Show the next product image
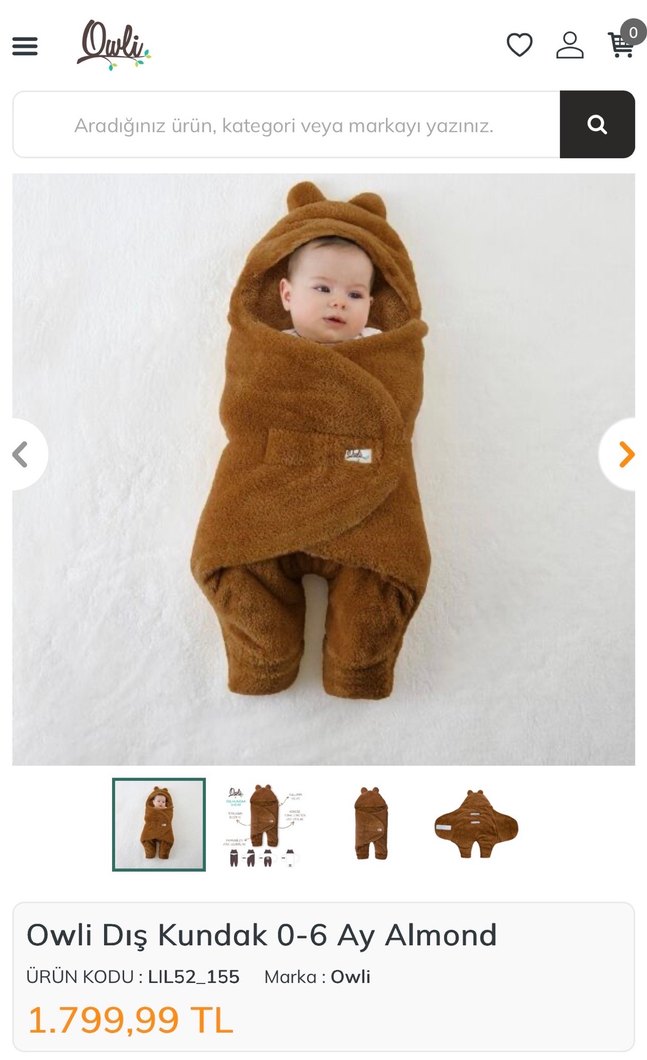This screenshot has width=647, height=1060. click(x=625, y=455)
